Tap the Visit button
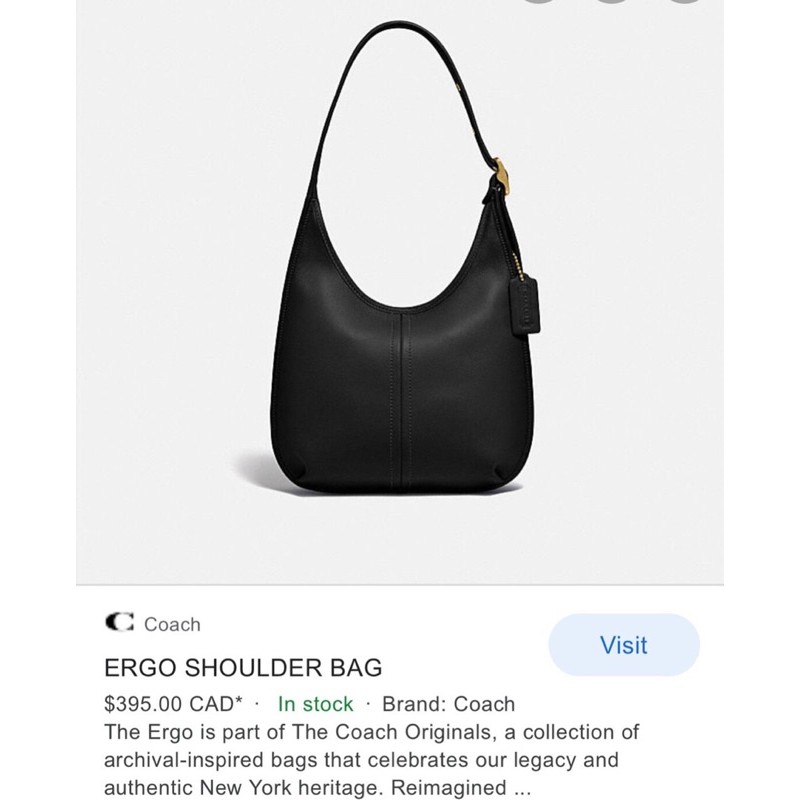Viewport: 800px width, 800px height. [x=624, y=645]
